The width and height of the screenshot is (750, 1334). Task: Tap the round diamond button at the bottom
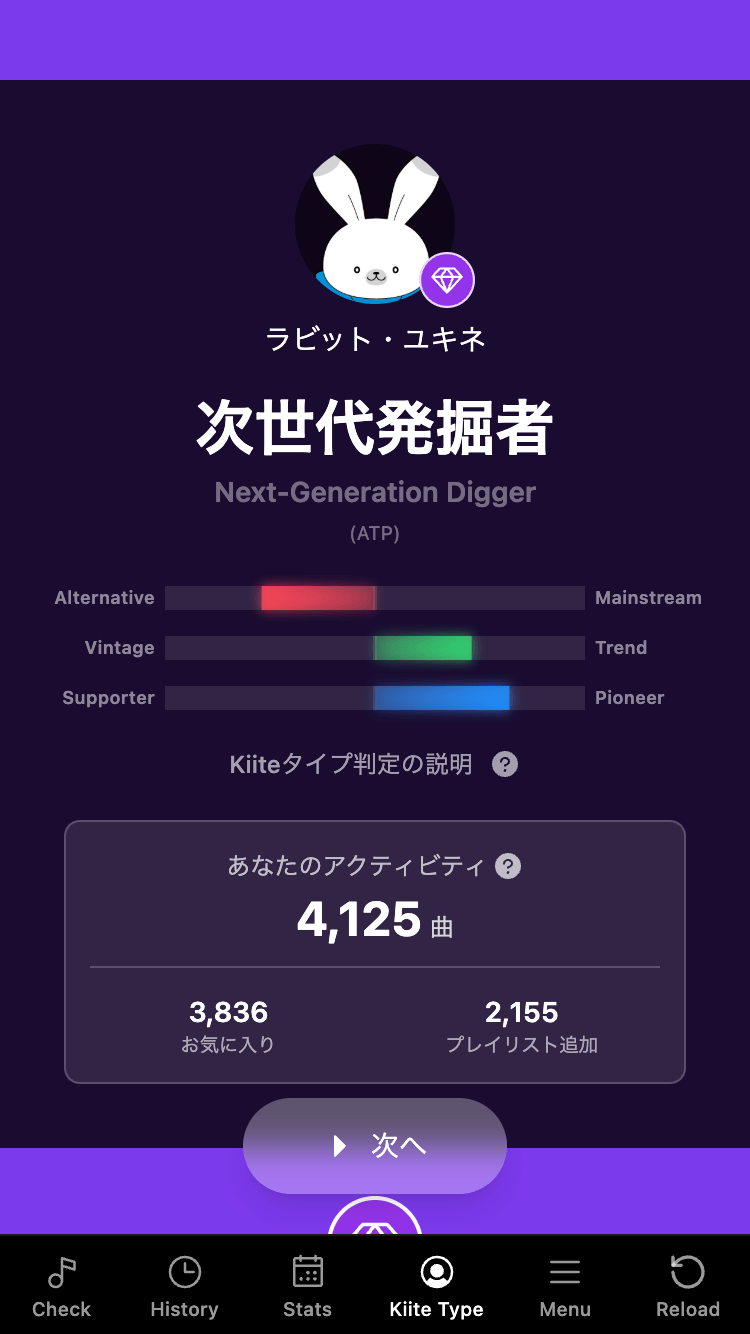375,1218
